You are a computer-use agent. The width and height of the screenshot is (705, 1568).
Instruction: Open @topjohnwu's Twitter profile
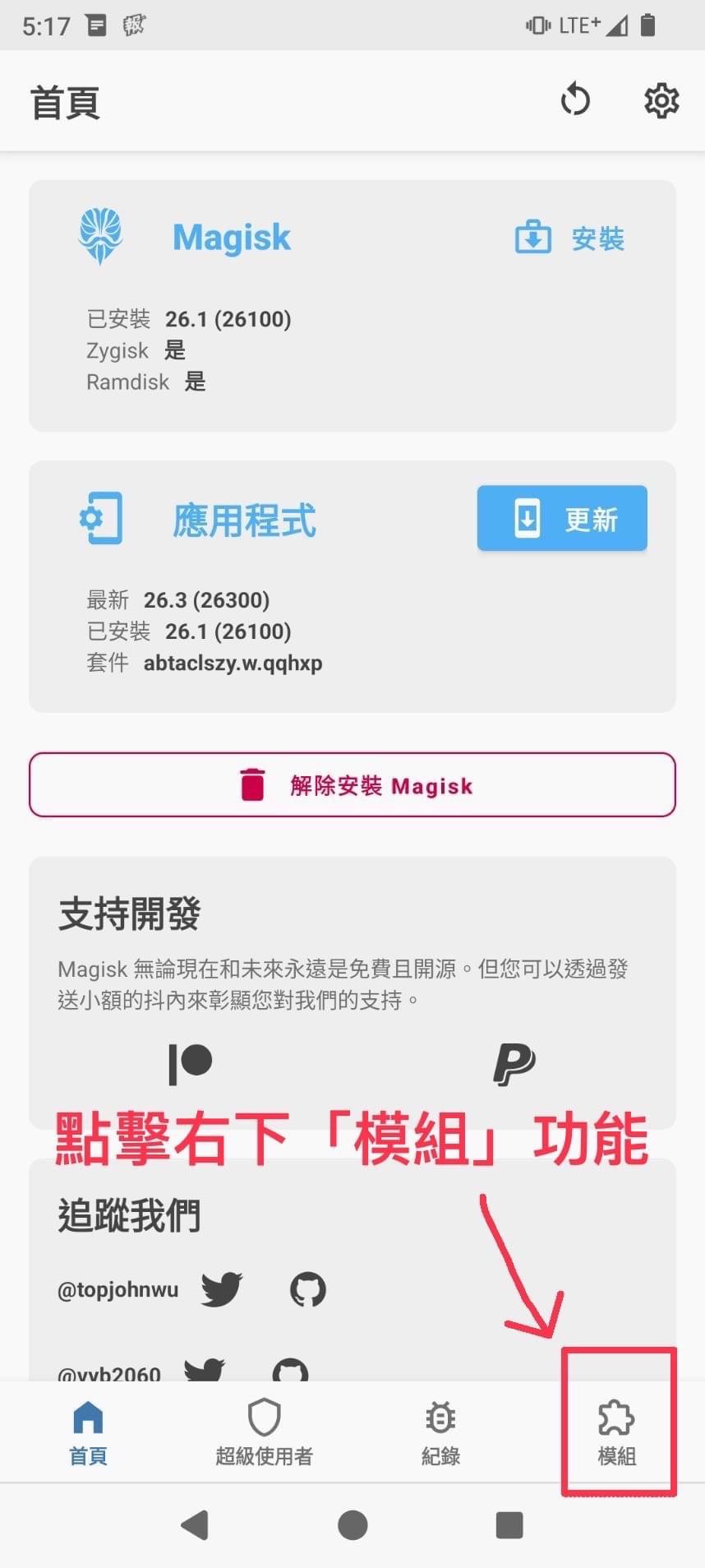pos(222,1288)
